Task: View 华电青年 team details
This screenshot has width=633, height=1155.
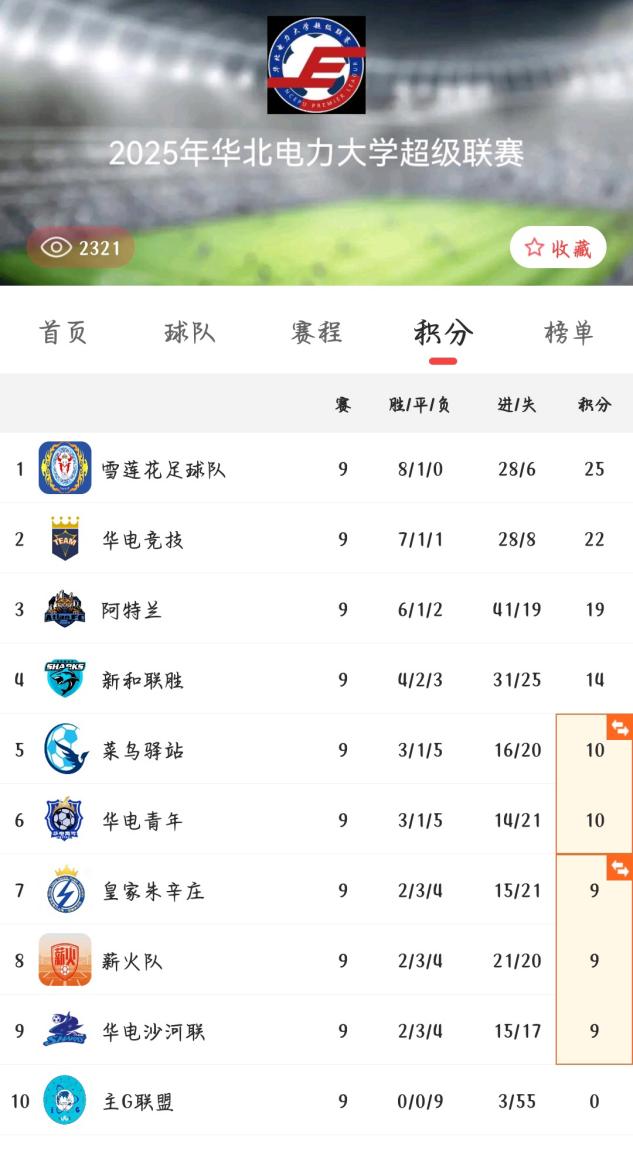Action: [143, 821]
